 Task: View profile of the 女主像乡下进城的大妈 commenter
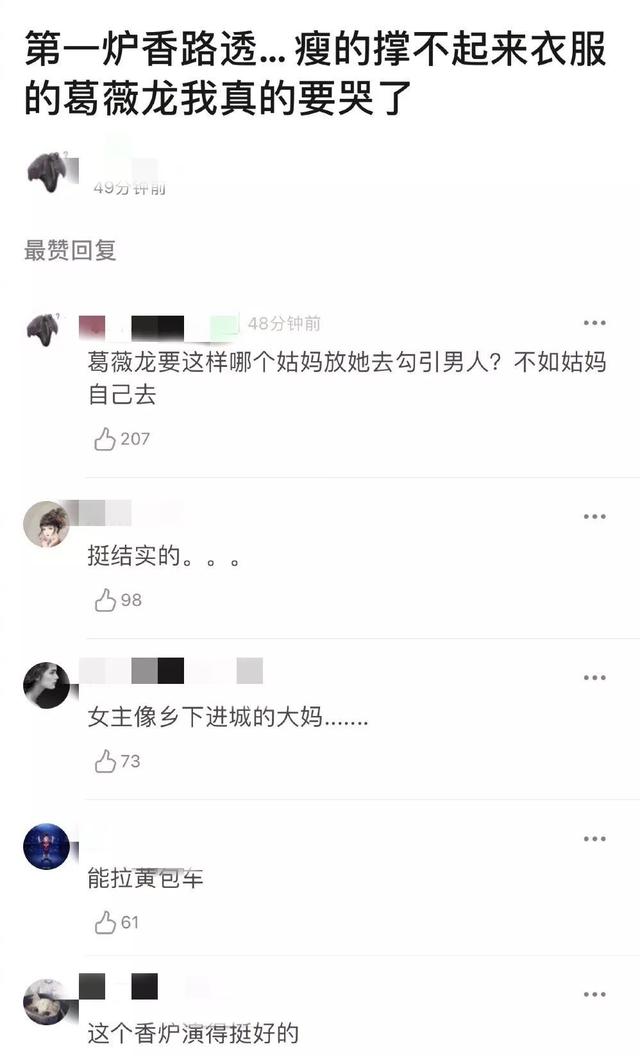[x=47, y=685]
